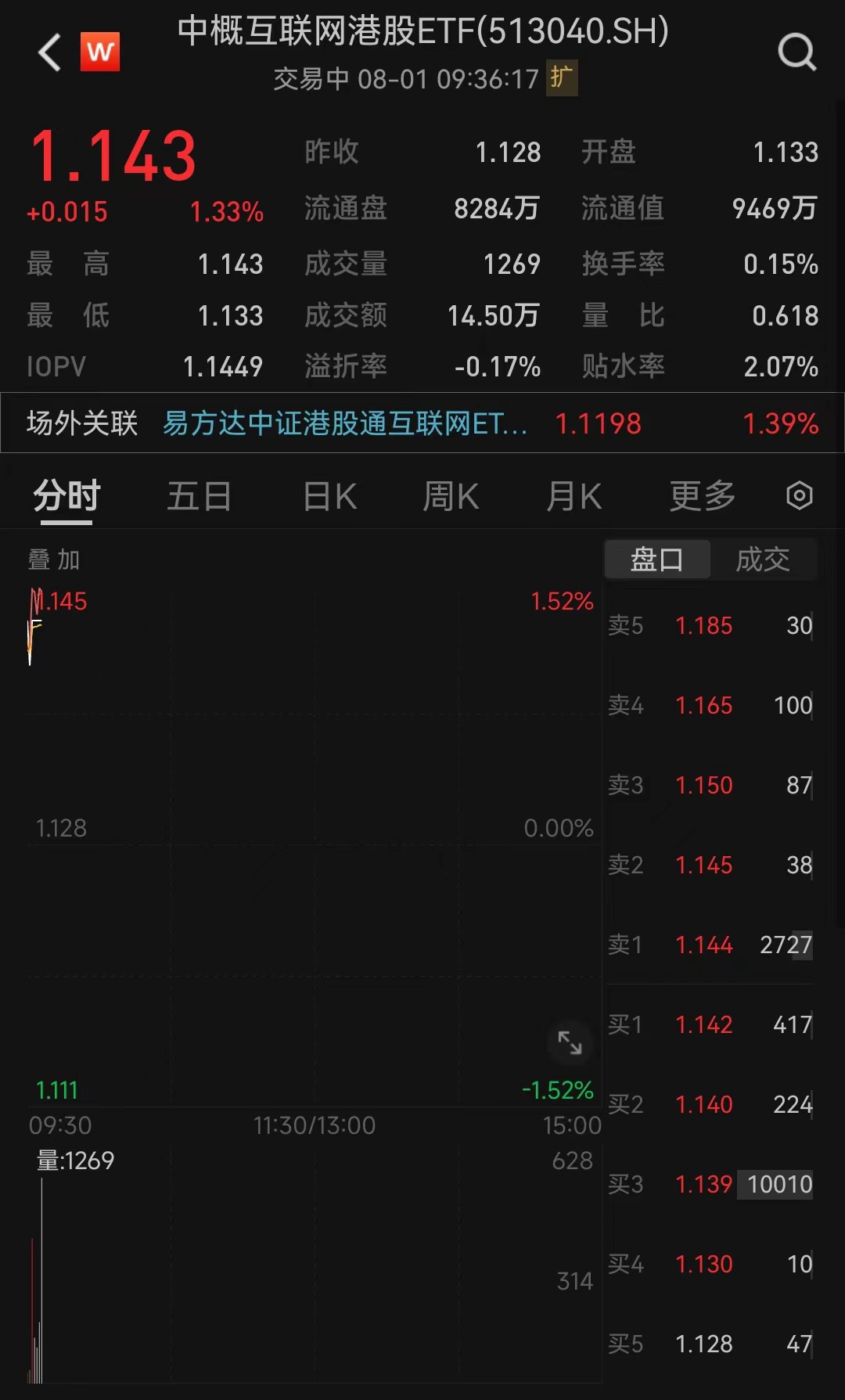Select the 日K chart tab

[x=330, y=496]
